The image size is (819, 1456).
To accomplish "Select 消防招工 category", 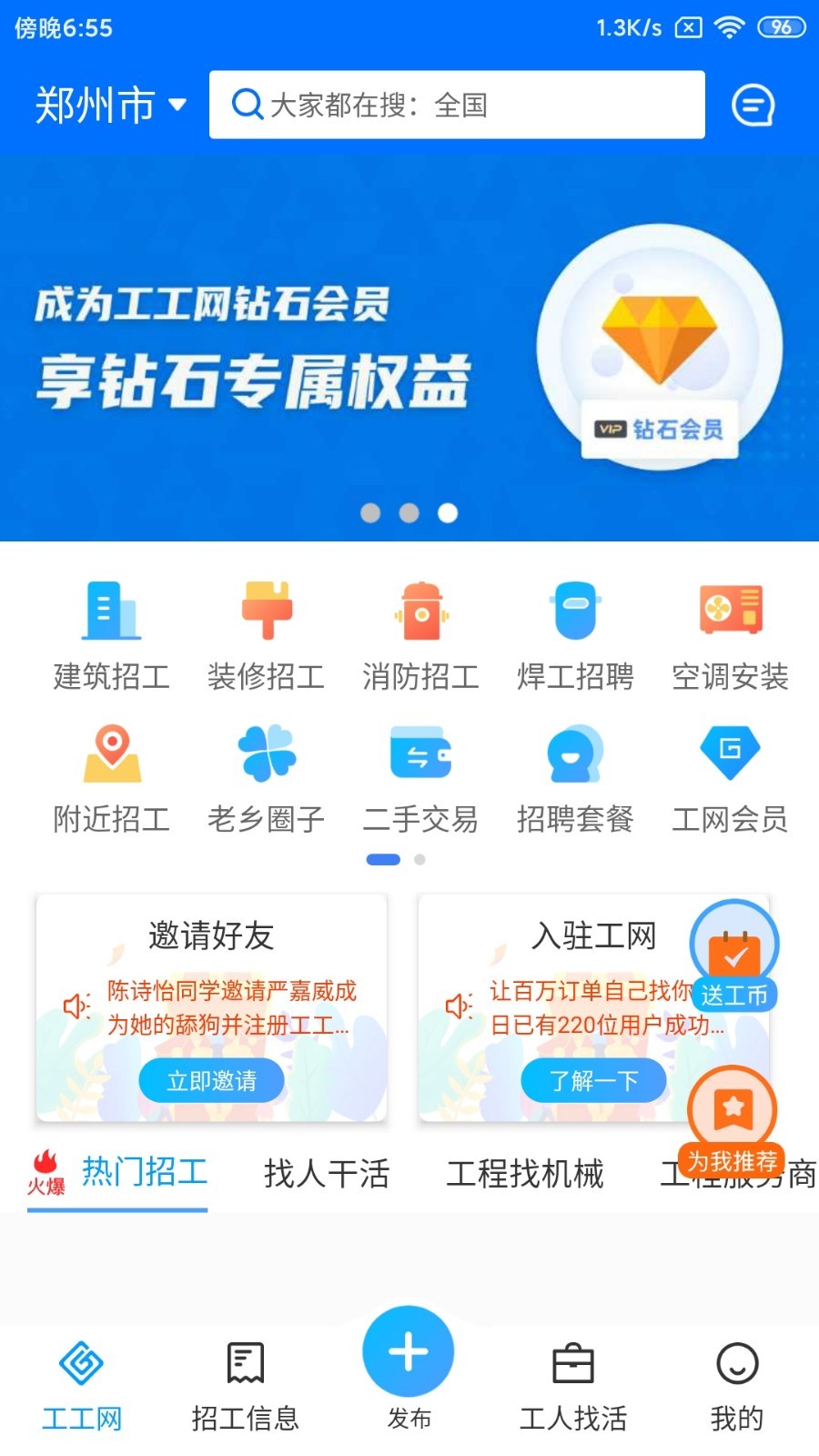I will click(420, 635).
